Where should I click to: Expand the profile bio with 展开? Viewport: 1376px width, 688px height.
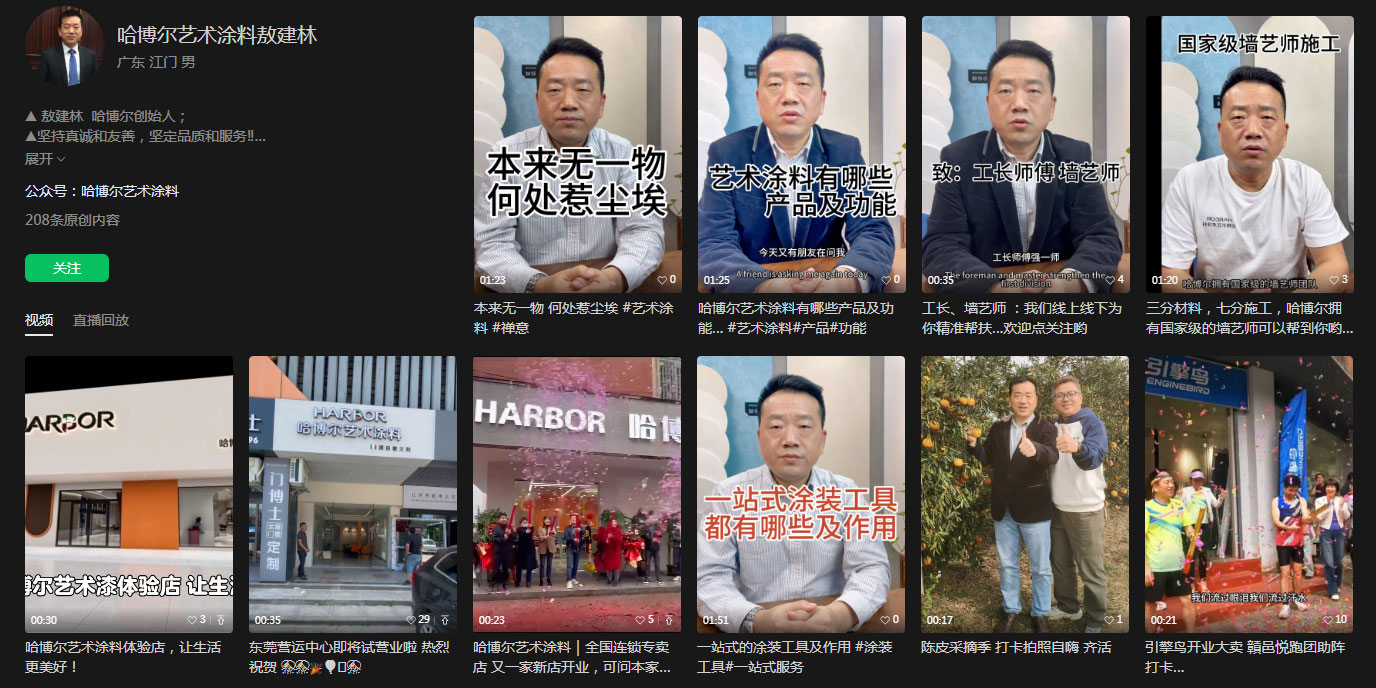45,159
